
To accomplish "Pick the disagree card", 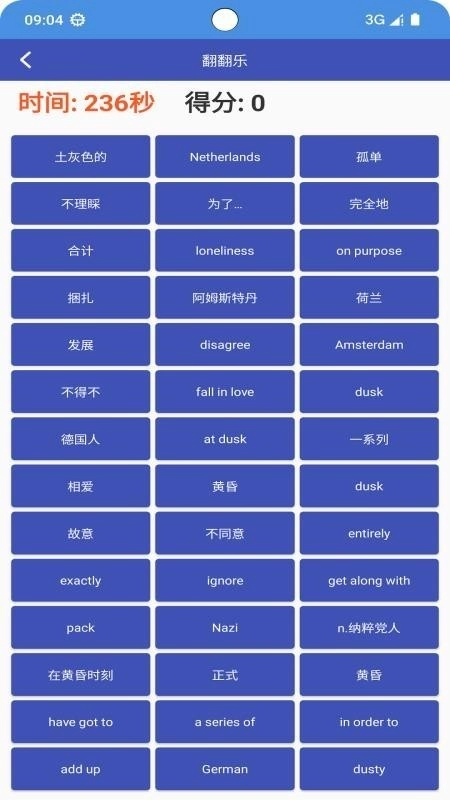I will 225,344.
